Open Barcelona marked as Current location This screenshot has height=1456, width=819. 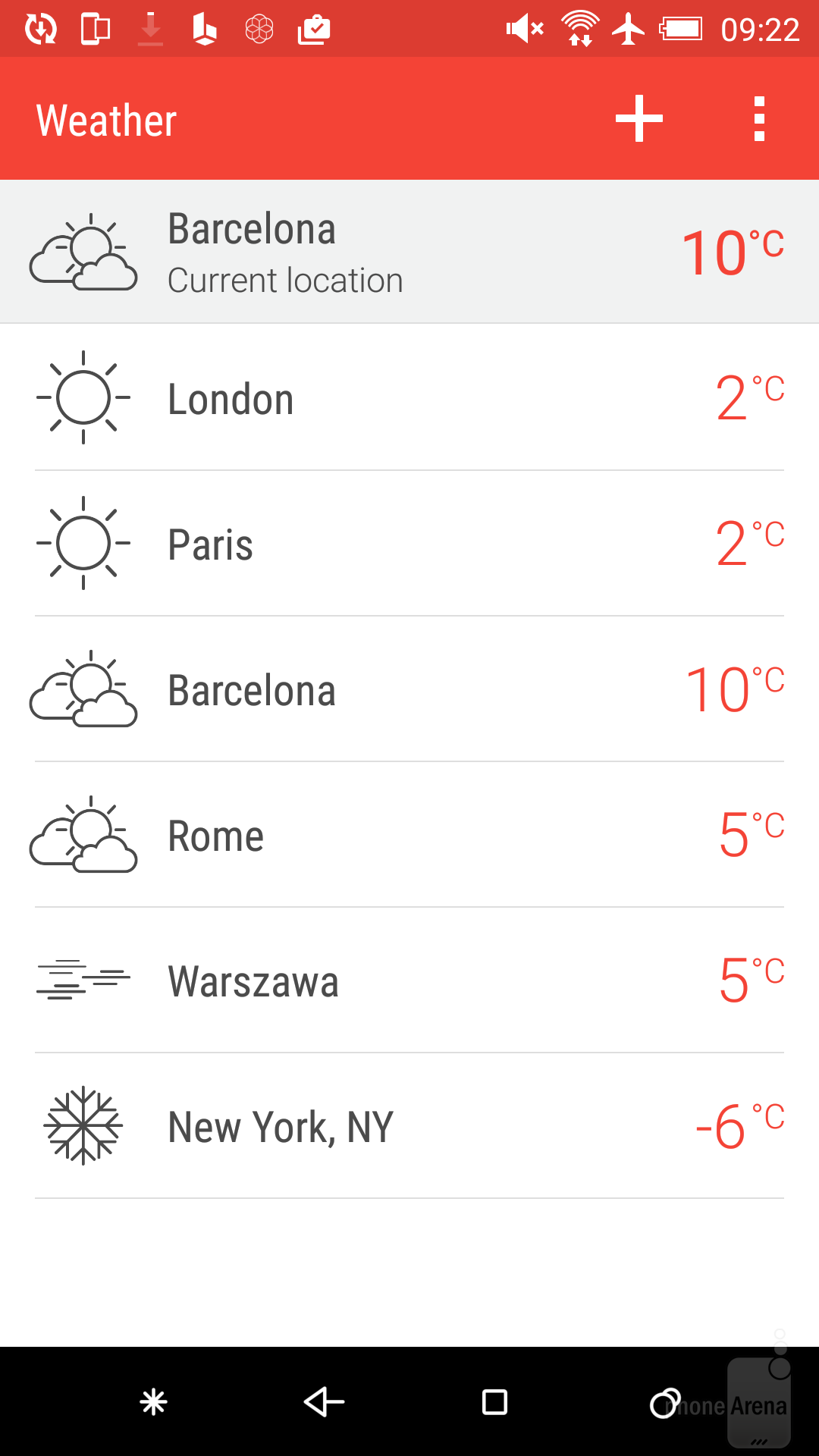(x=409, y=252)
